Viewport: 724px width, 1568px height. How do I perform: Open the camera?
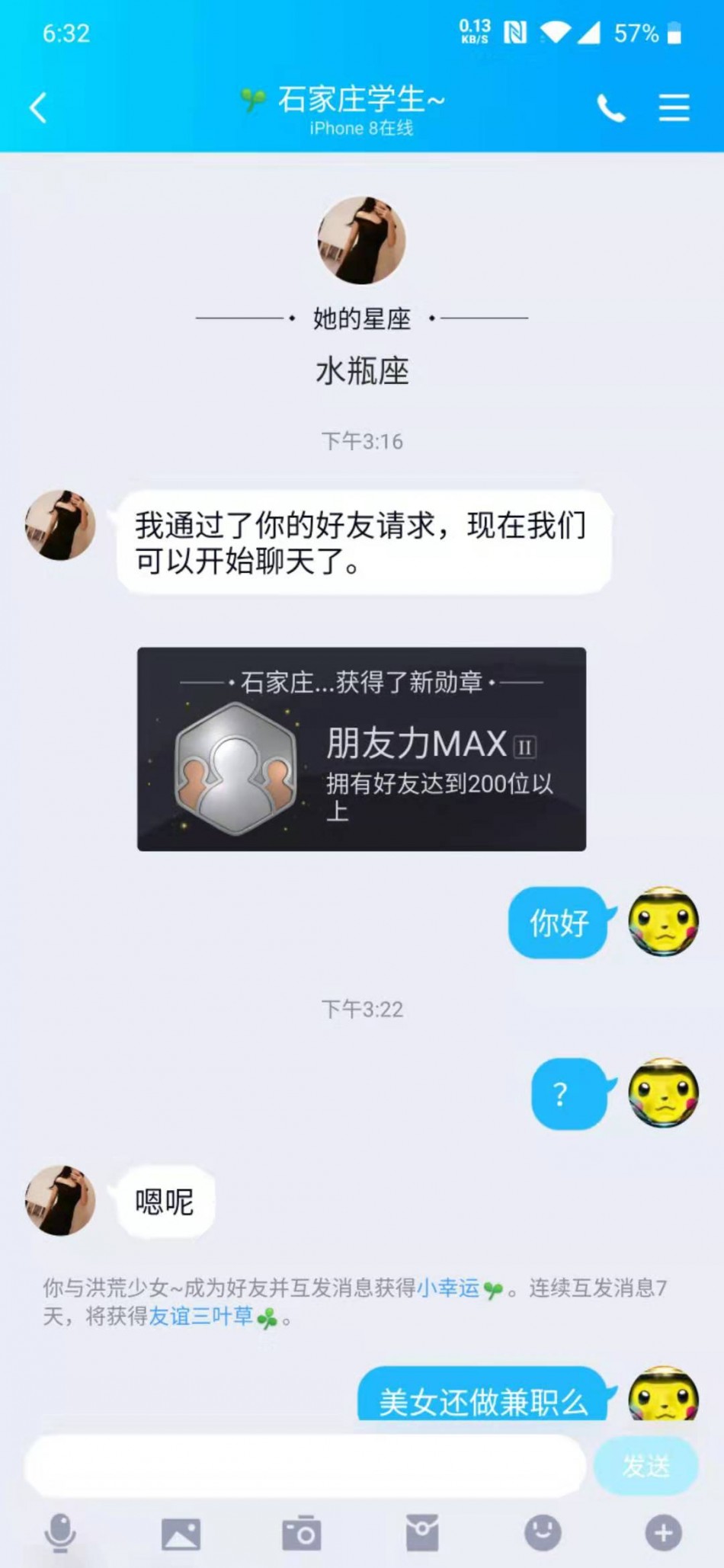tap(301, 1532)
